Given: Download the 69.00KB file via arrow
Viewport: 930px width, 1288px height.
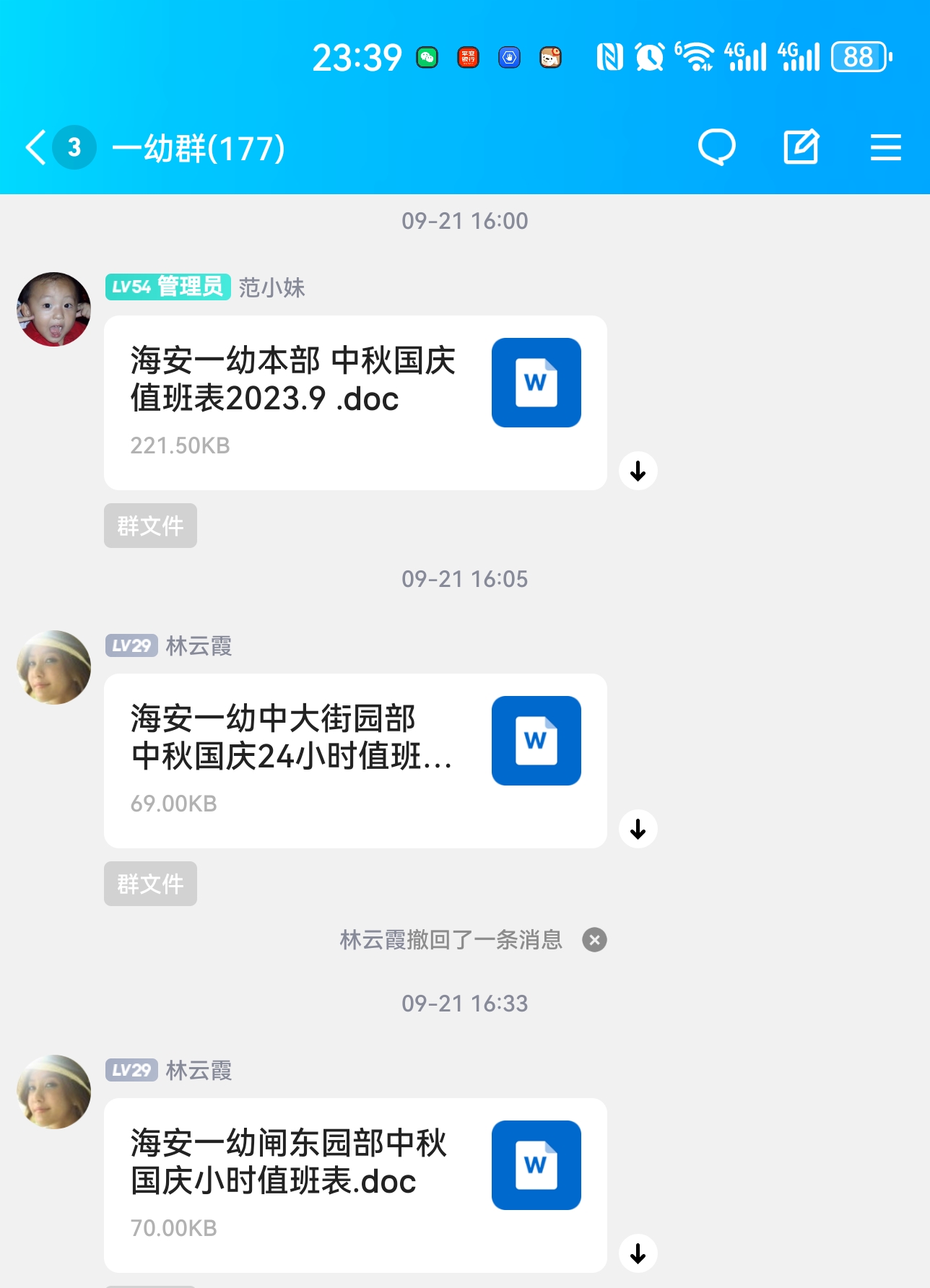Looking at the screenshot, I should [x=638, y=829].
